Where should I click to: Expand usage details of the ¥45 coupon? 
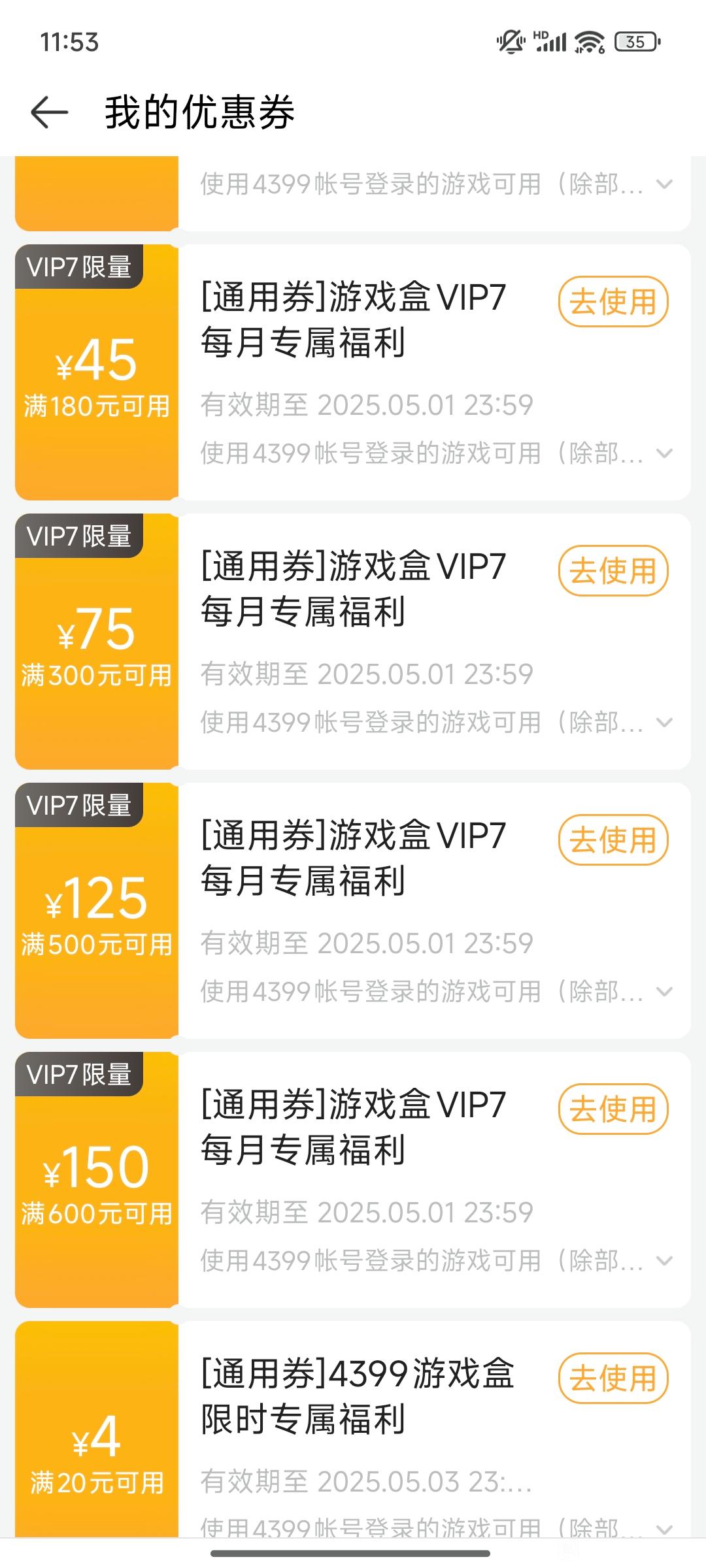664,453
